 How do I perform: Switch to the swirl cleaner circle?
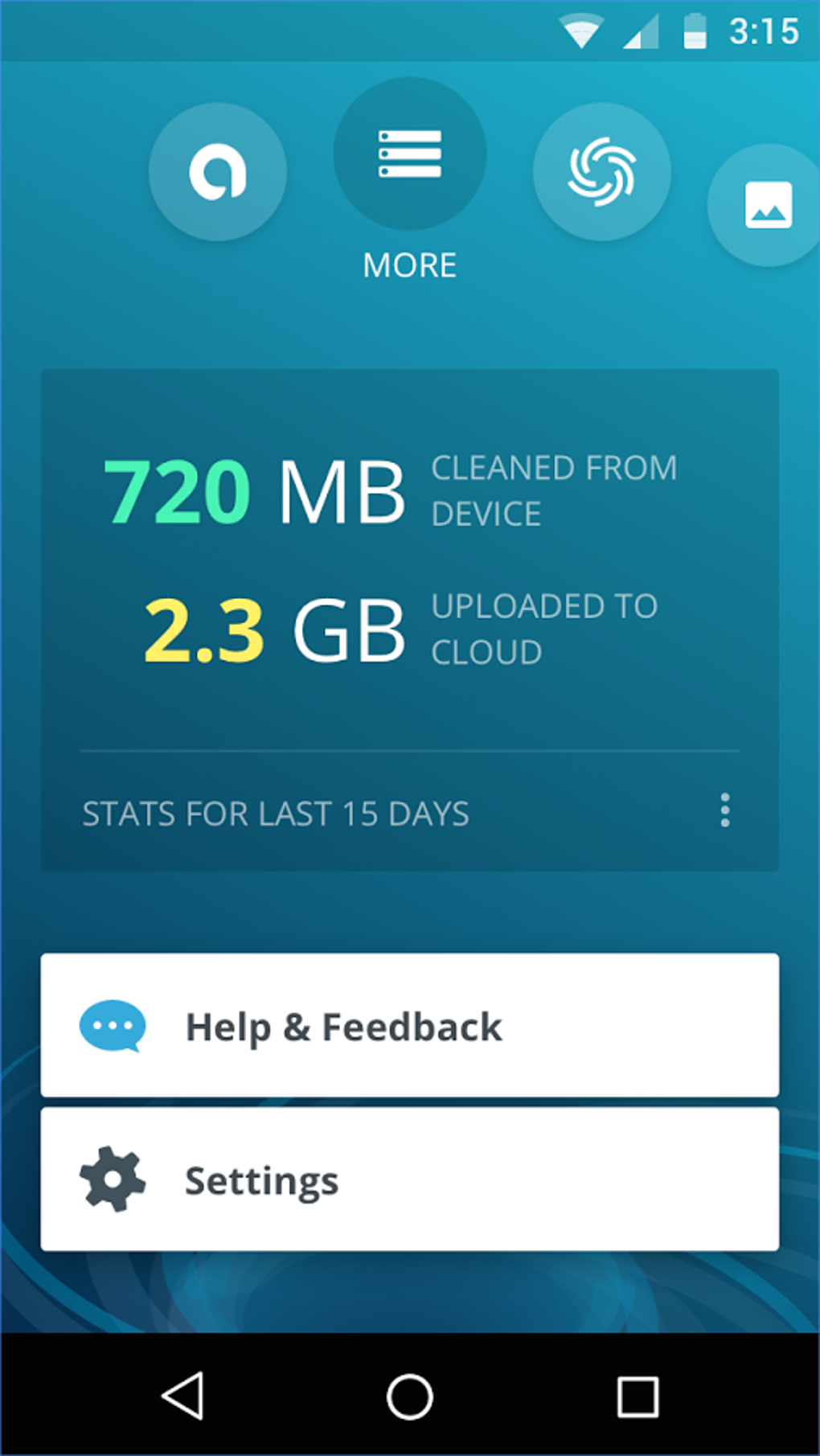coord(602,171)
